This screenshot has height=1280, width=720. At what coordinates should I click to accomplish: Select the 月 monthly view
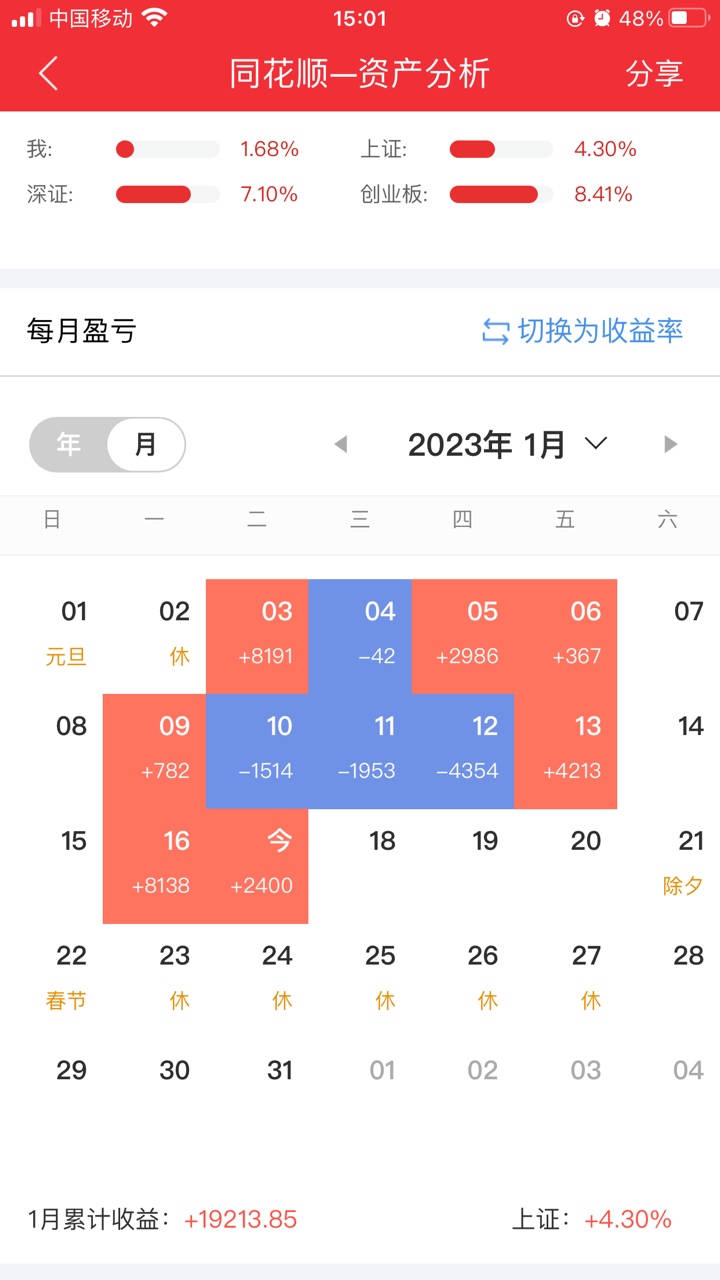coord(146,444)
